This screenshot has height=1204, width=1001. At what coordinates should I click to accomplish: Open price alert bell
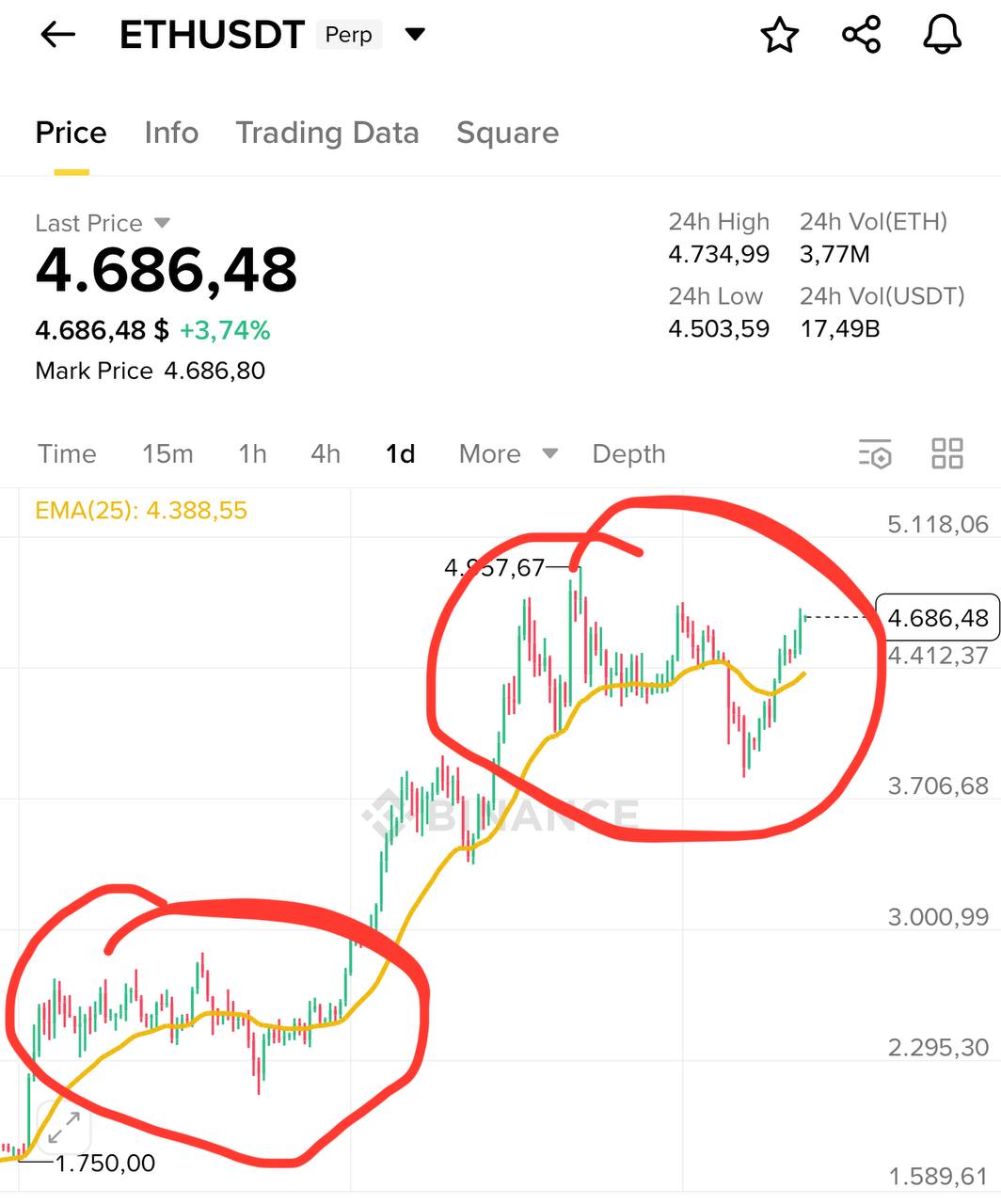942,35
